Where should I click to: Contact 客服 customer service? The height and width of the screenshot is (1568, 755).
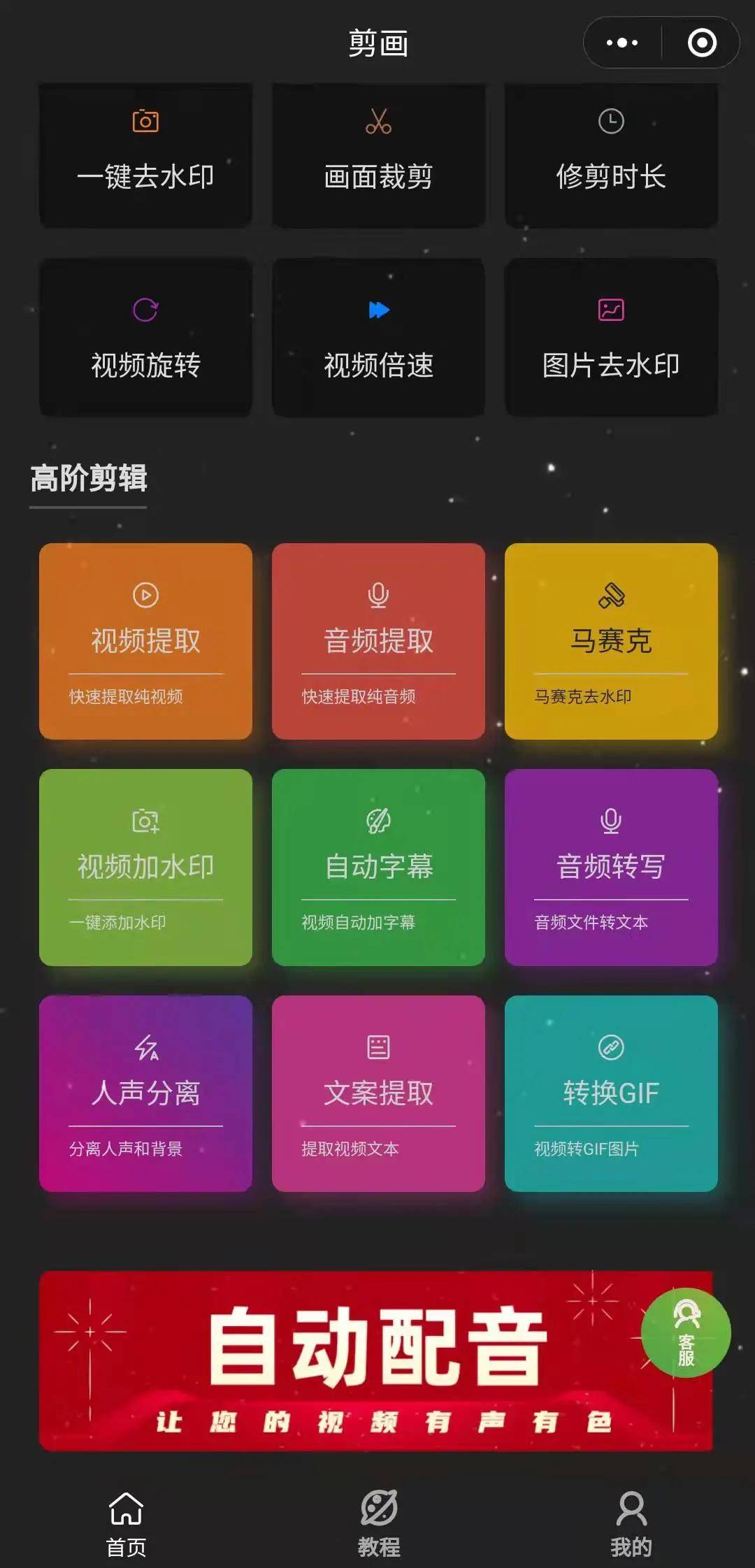pyautogui.click(x=686, y=1332)
